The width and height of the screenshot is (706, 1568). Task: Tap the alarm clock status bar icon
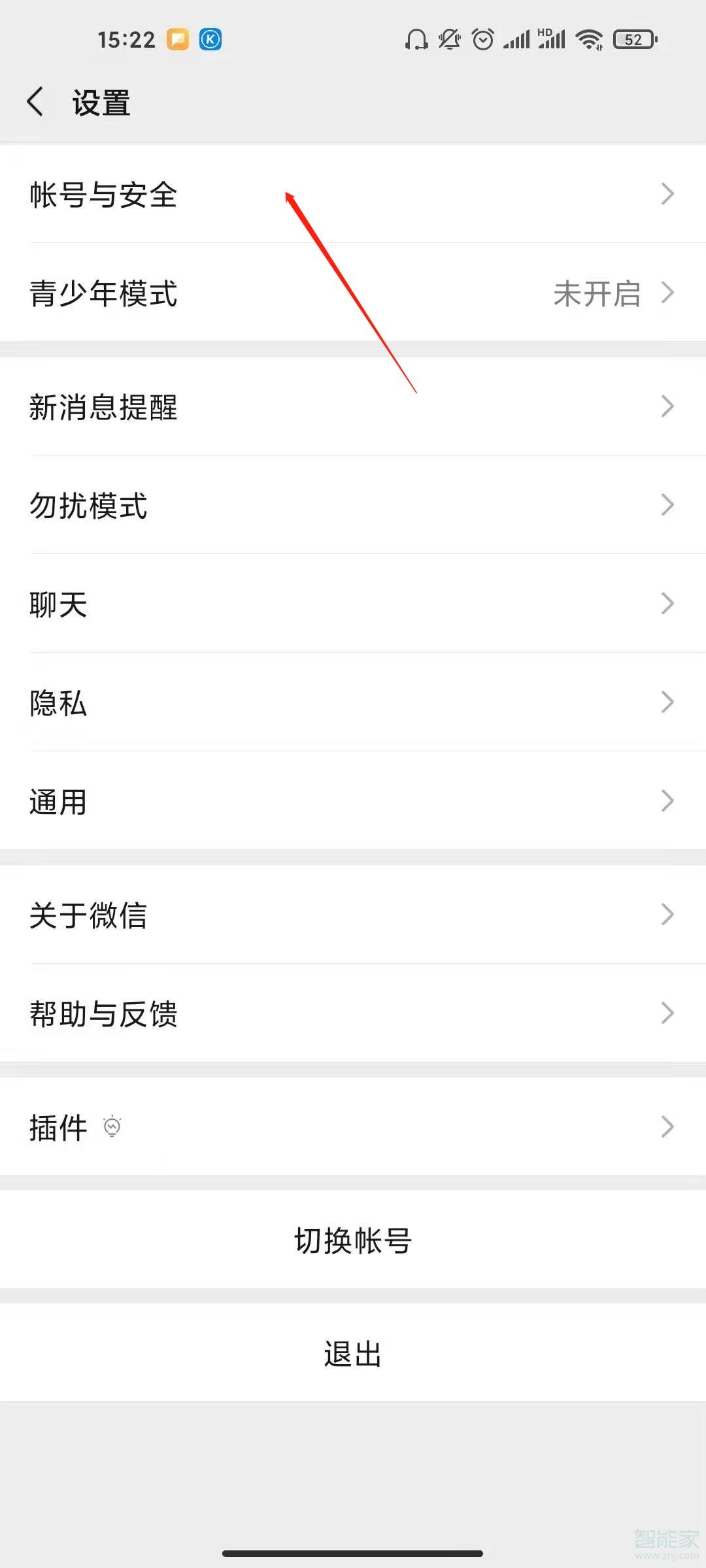(x=482, y=39)
